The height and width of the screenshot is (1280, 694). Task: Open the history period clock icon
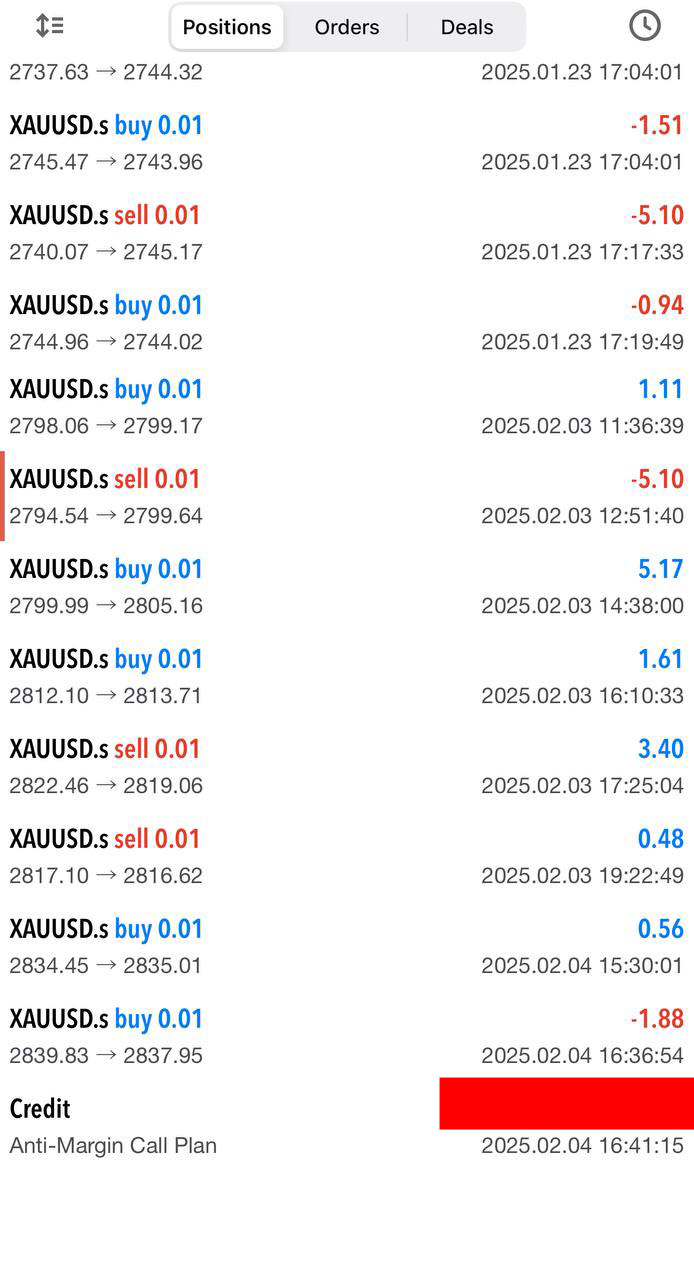pyautogui.click(x=645, y=26)
